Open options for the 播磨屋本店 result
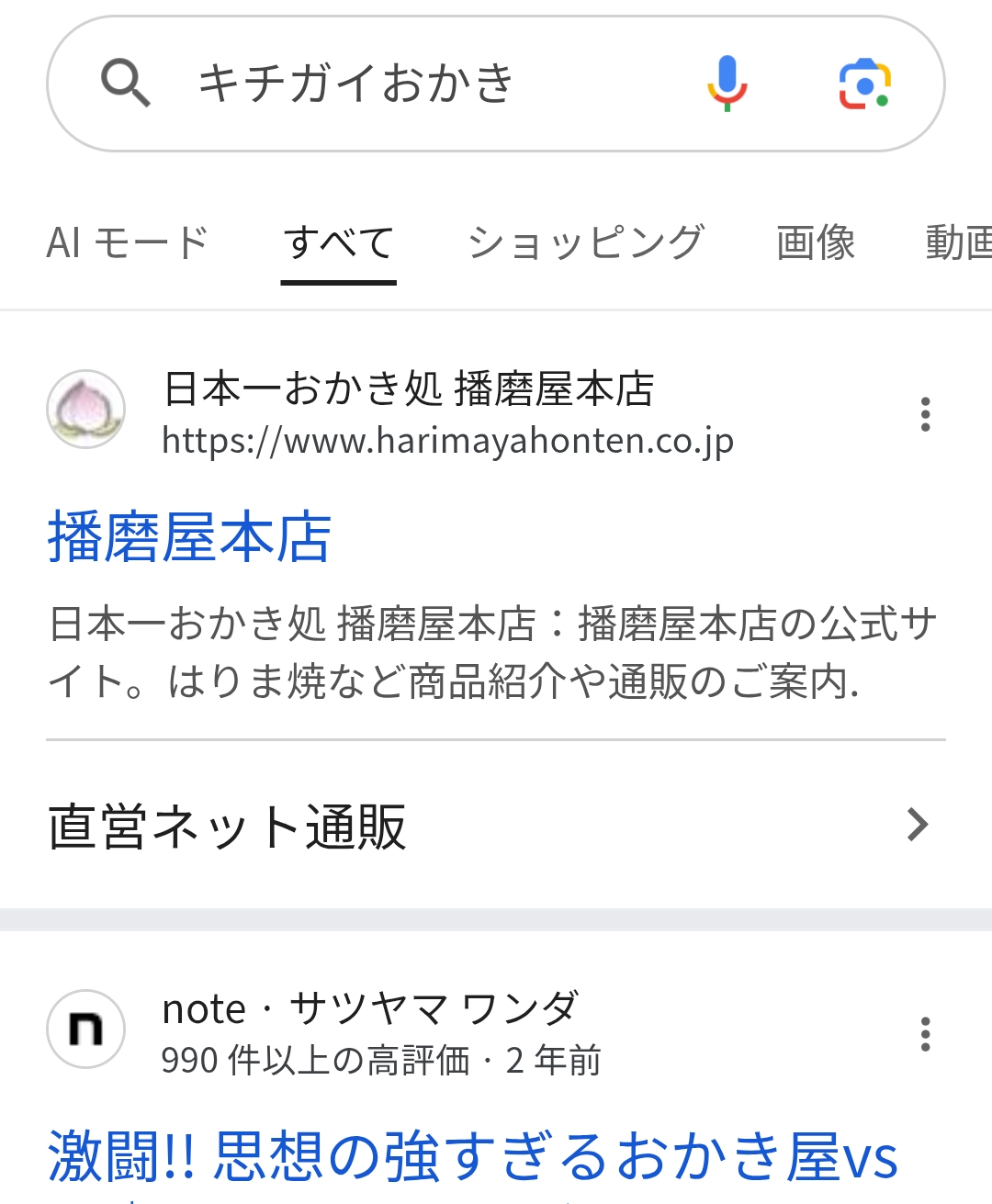This screenshot has width=992, height=1204. click(x=925, y=415)
